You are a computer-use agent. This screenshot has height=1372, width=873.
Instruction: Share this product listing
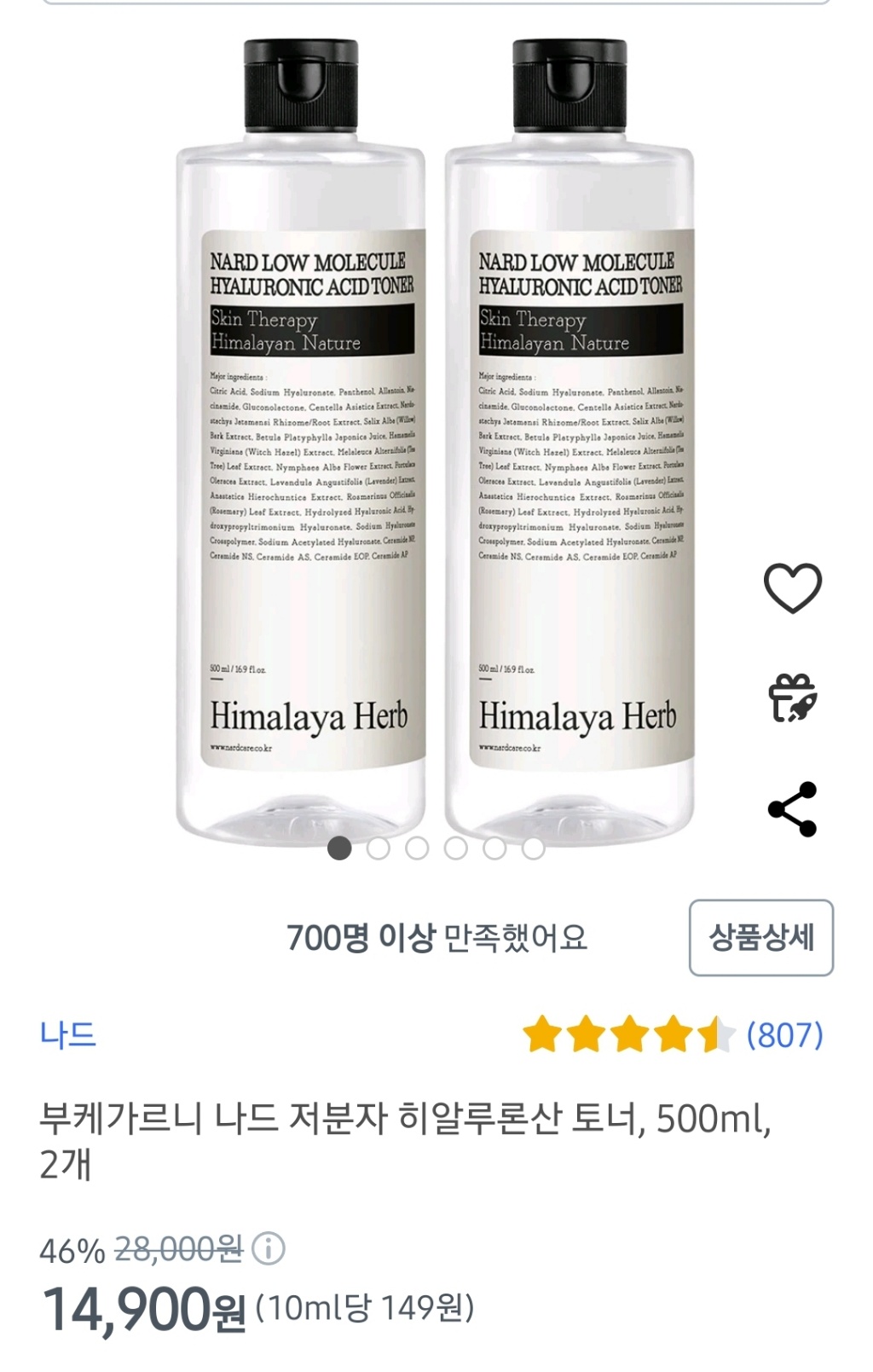[792, 809]
